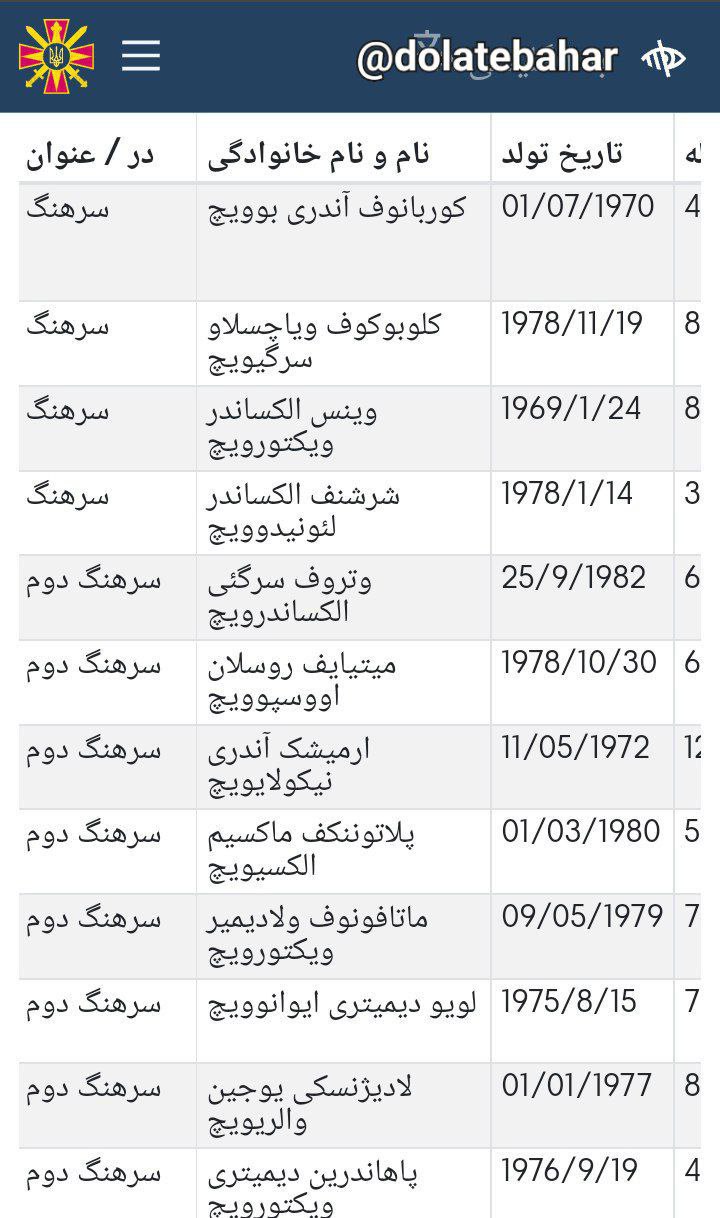
Task: Open homepage via the emblem logo
Action: pyautogui.click(x=56, y=56)
